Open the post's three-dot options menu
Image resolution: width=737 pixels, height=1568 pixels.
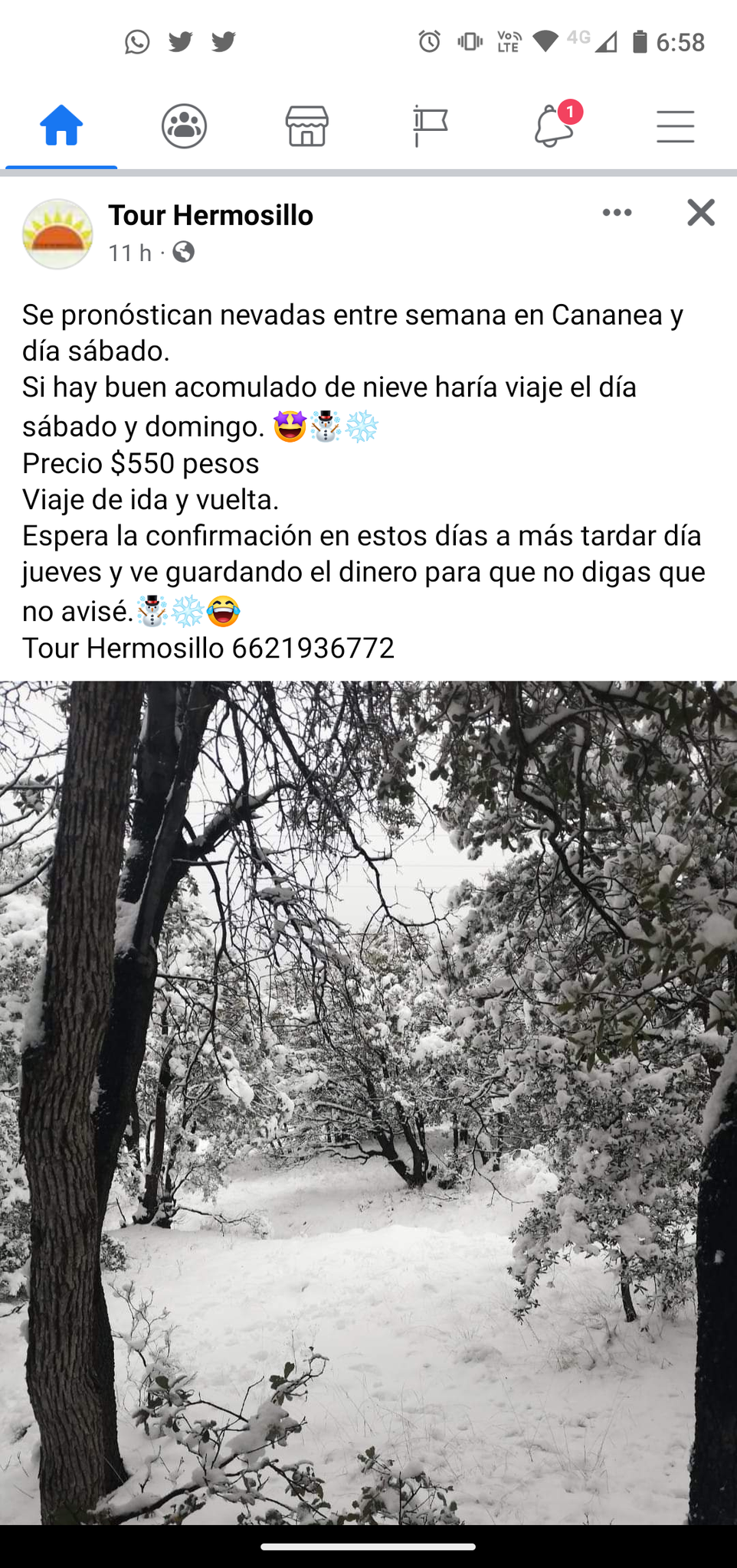[x=617, y=213]
